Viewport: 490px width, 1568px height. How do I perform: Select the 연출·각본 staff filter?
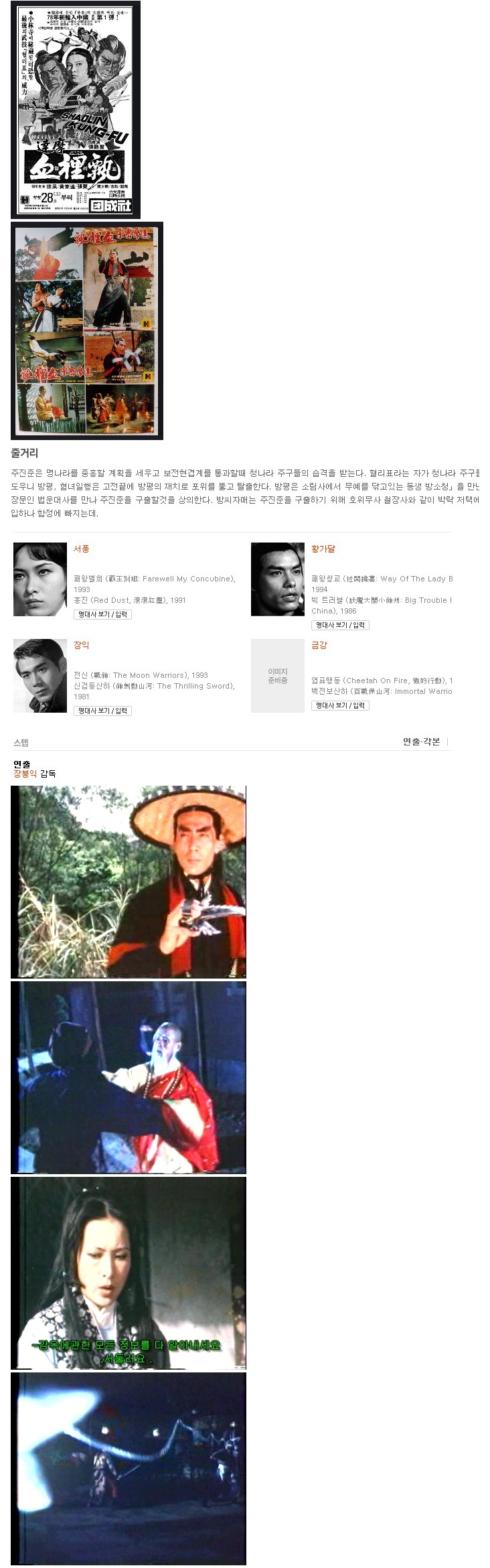click(421, 741)
